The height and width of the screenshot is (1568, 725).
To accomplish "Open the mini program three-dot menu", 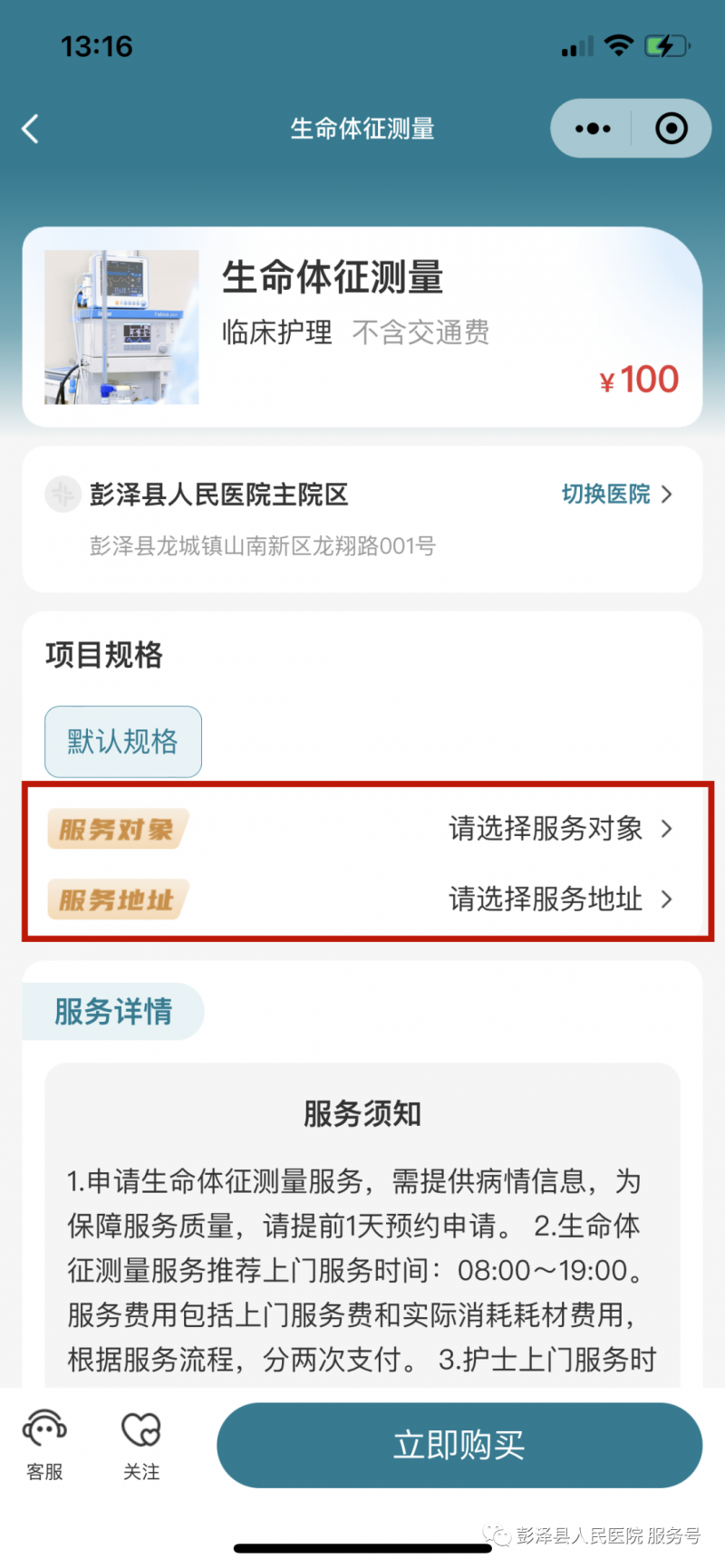I will point(593,129).
